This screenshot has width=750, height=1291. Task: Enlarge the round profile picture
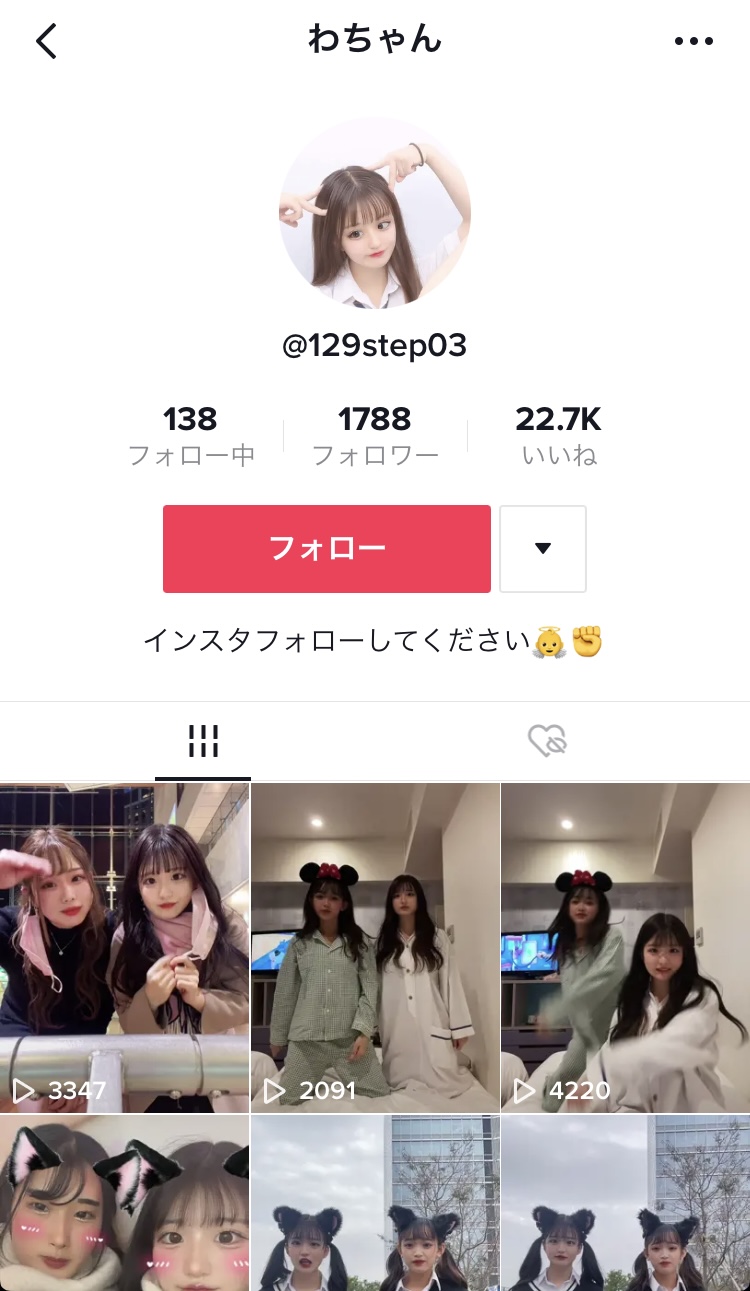coord(375,212)
